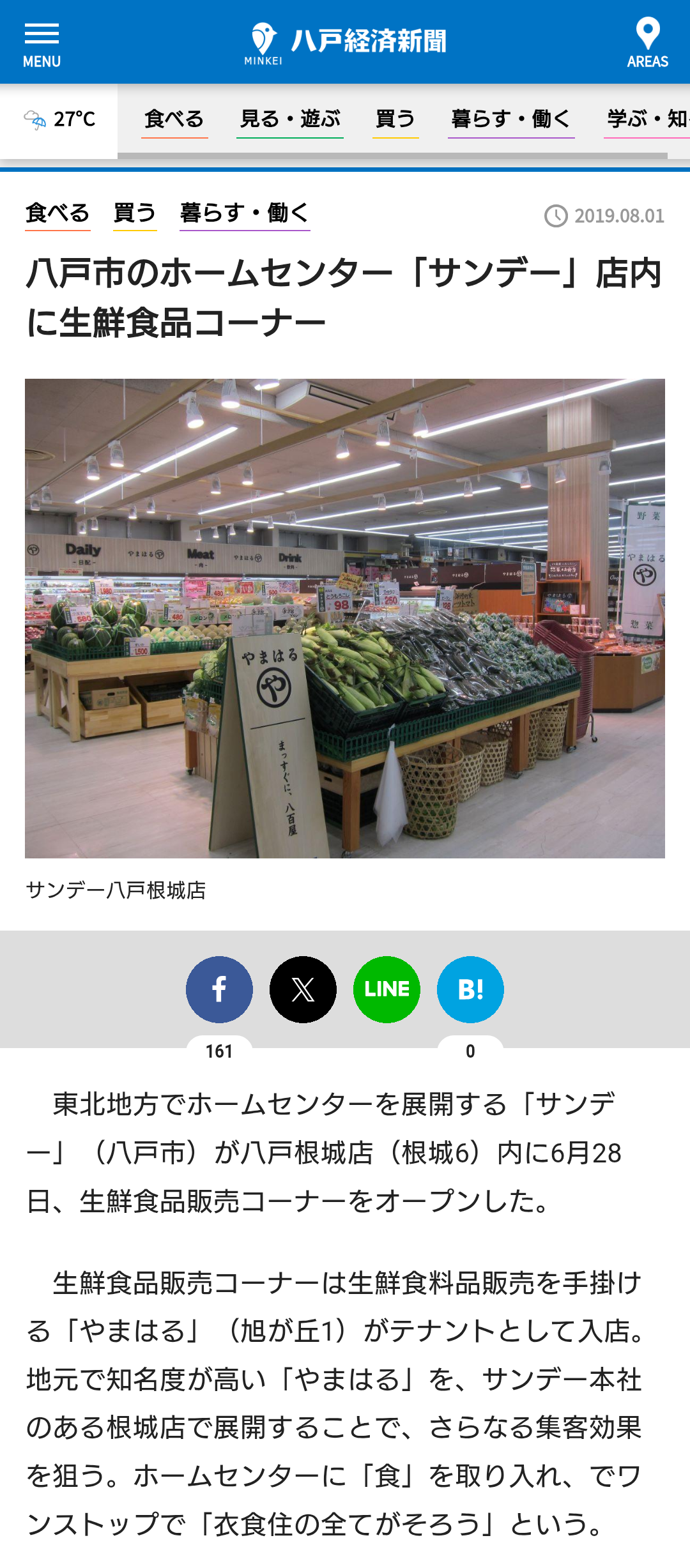The image size is (690, 1568).
Task: Go to the 八戸経済新聞 home logo
Action: pyautogui.click(x=345, y=42)
